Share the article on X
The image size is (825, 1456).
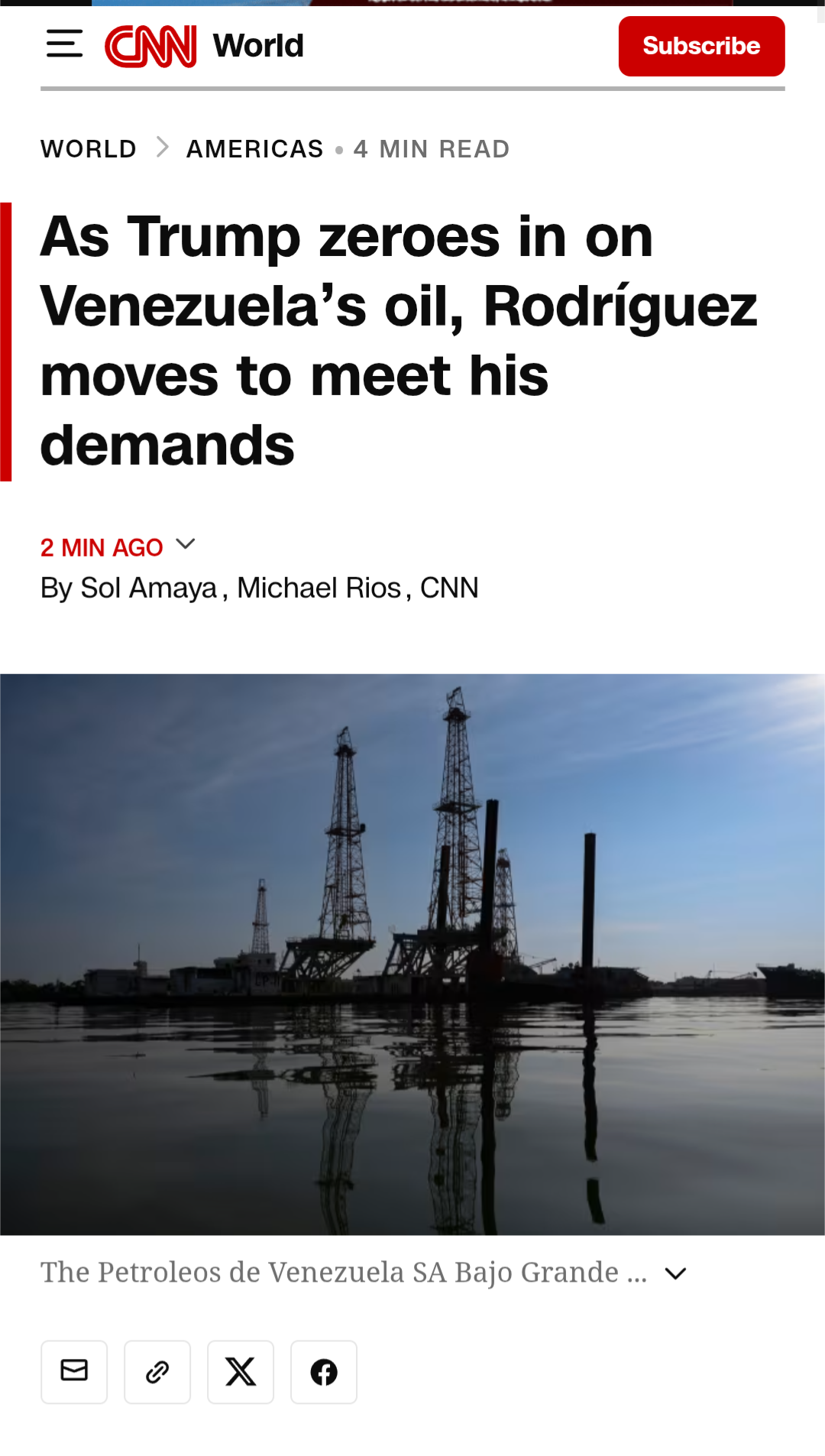point(241,1372)
